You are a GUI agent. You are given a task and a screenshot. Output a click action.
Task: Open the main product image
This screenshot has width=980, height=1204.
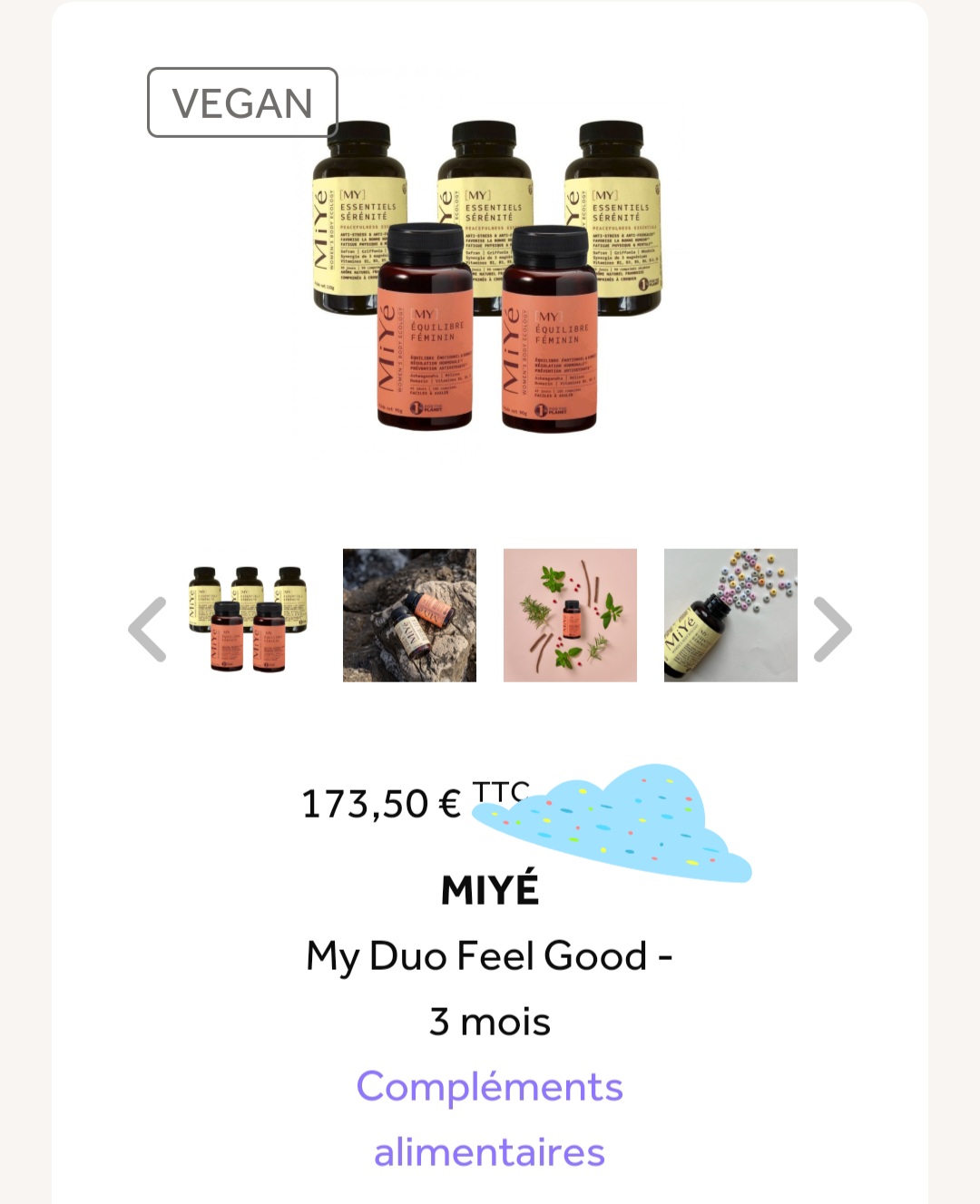point(488,275)
